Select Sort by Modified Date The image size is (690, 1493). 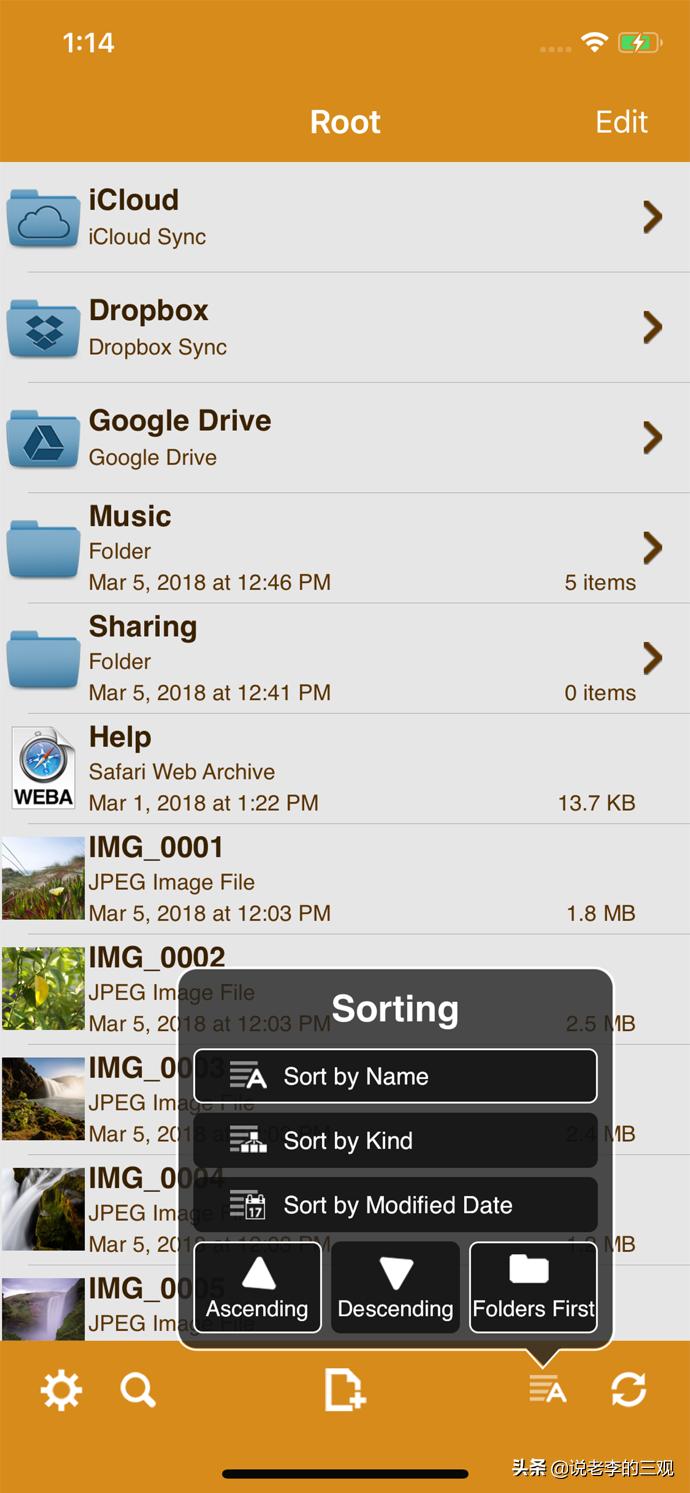click(395, 1205)
